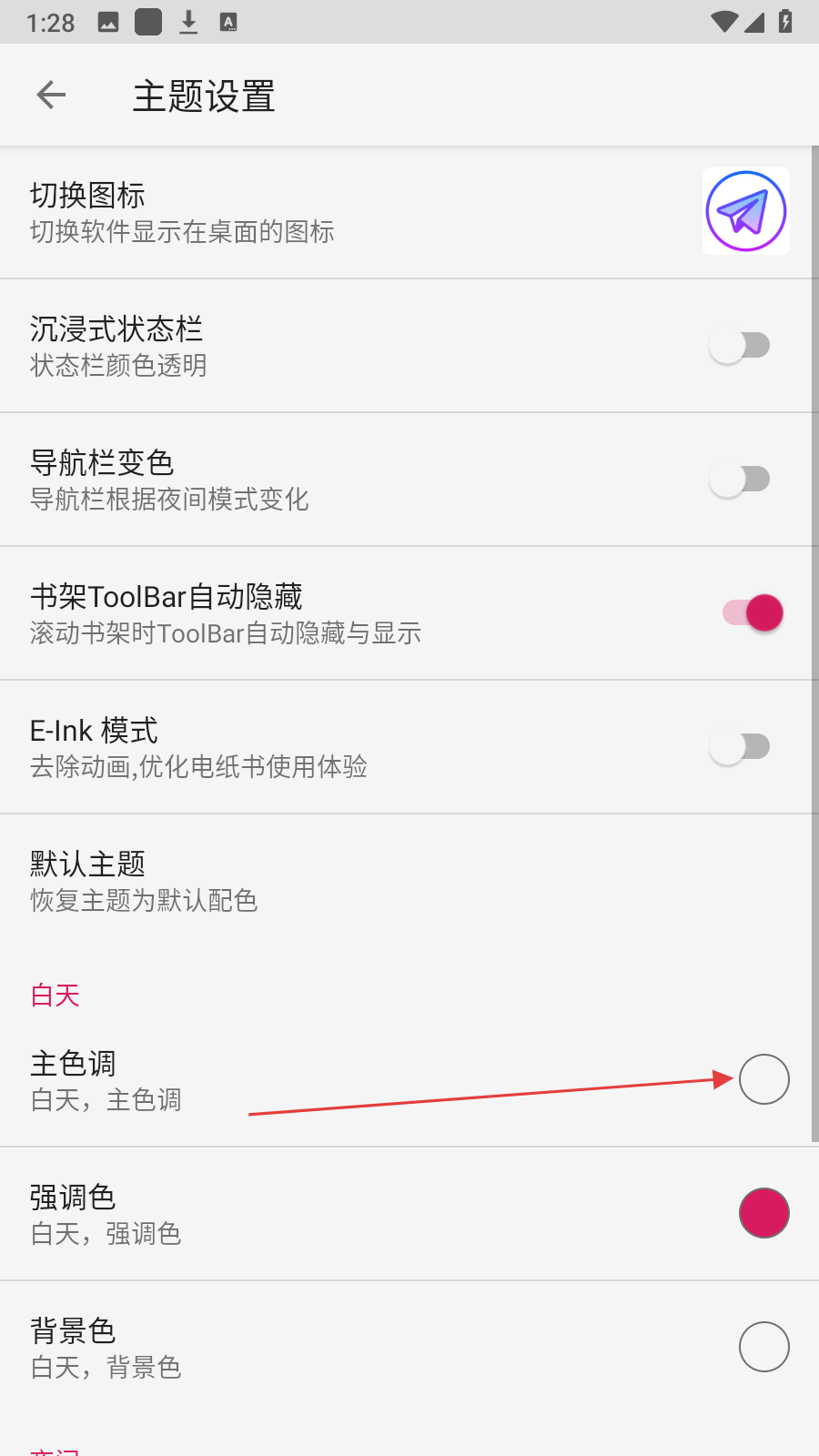Change the daytime 强调色 color
Screen dimensions: 819x1456
(763, 1213)
